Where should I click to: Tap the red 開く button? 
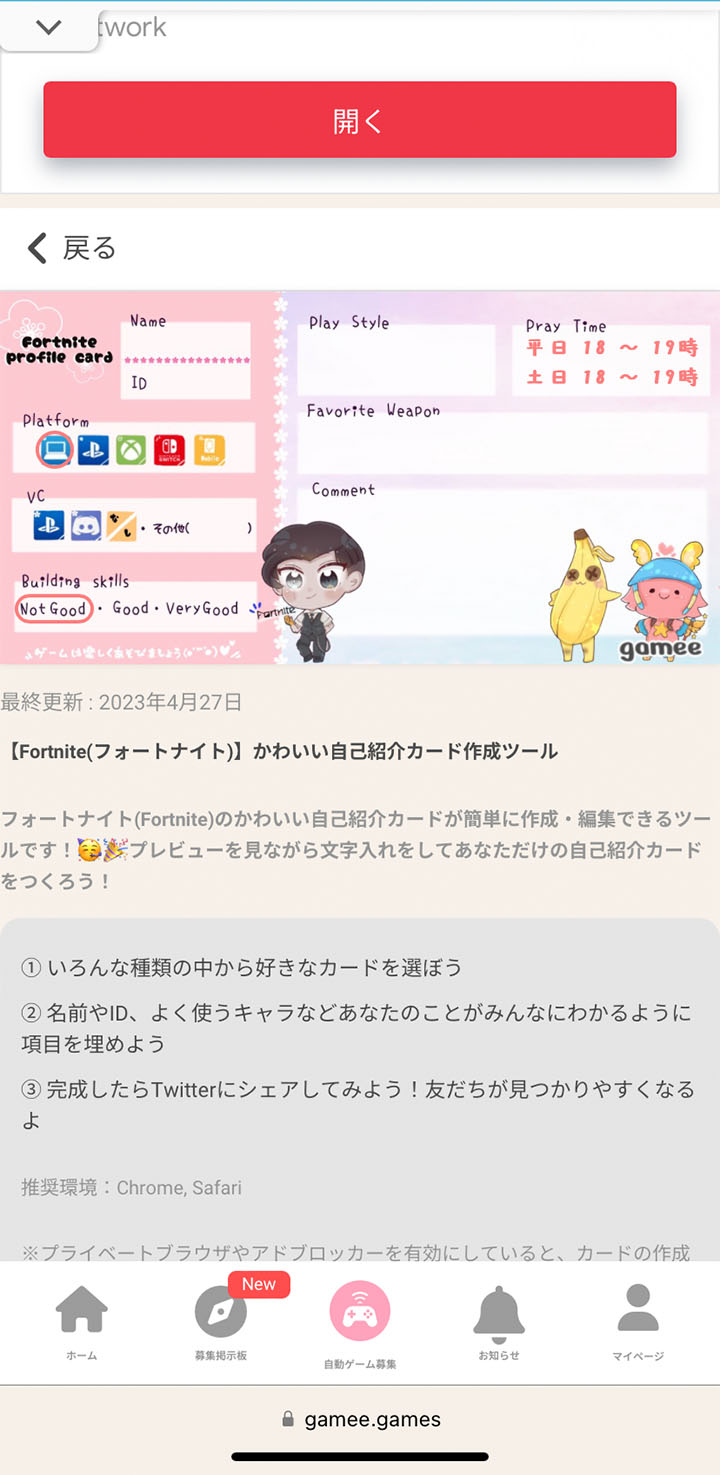360,120
